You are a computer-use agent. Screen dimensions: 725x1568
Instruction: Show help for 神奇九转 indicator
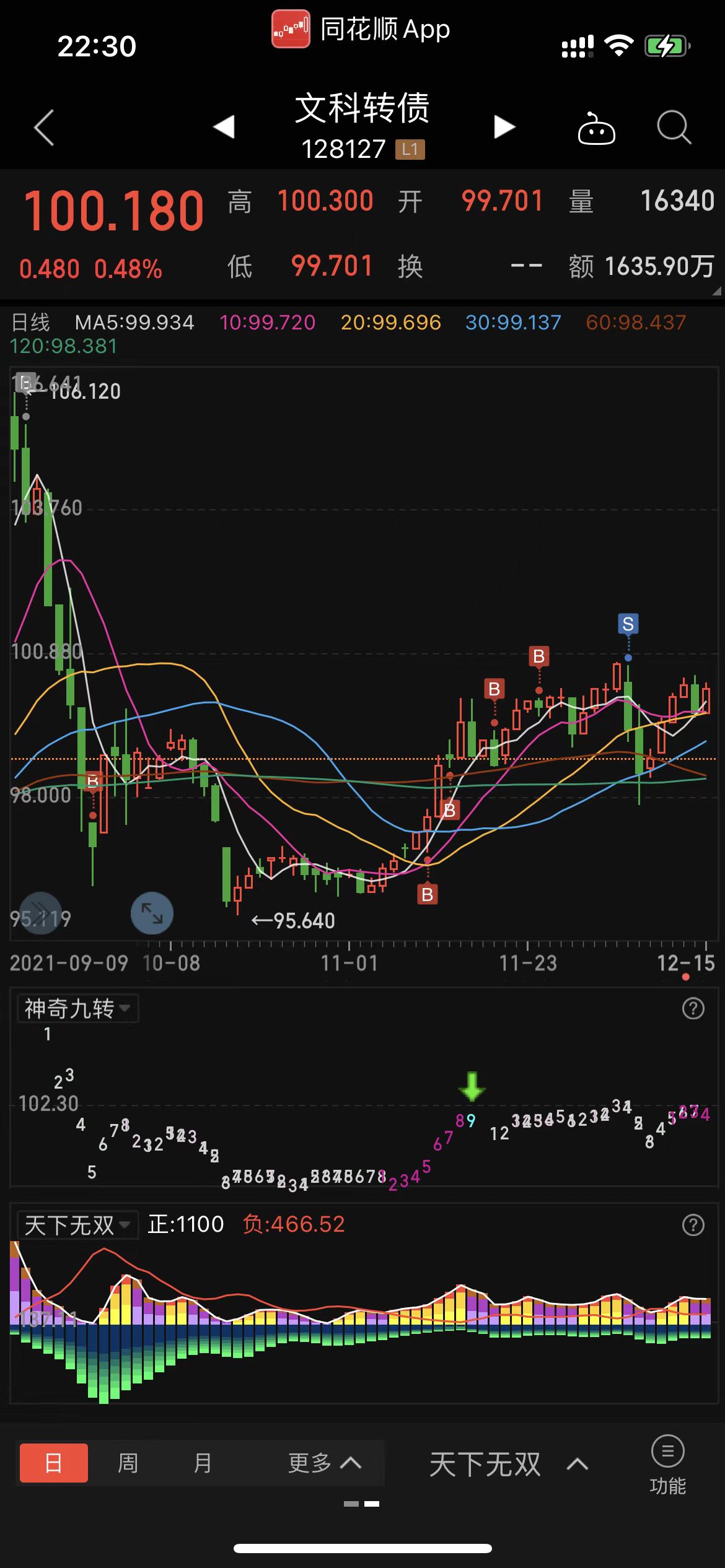click(693, 1008)
